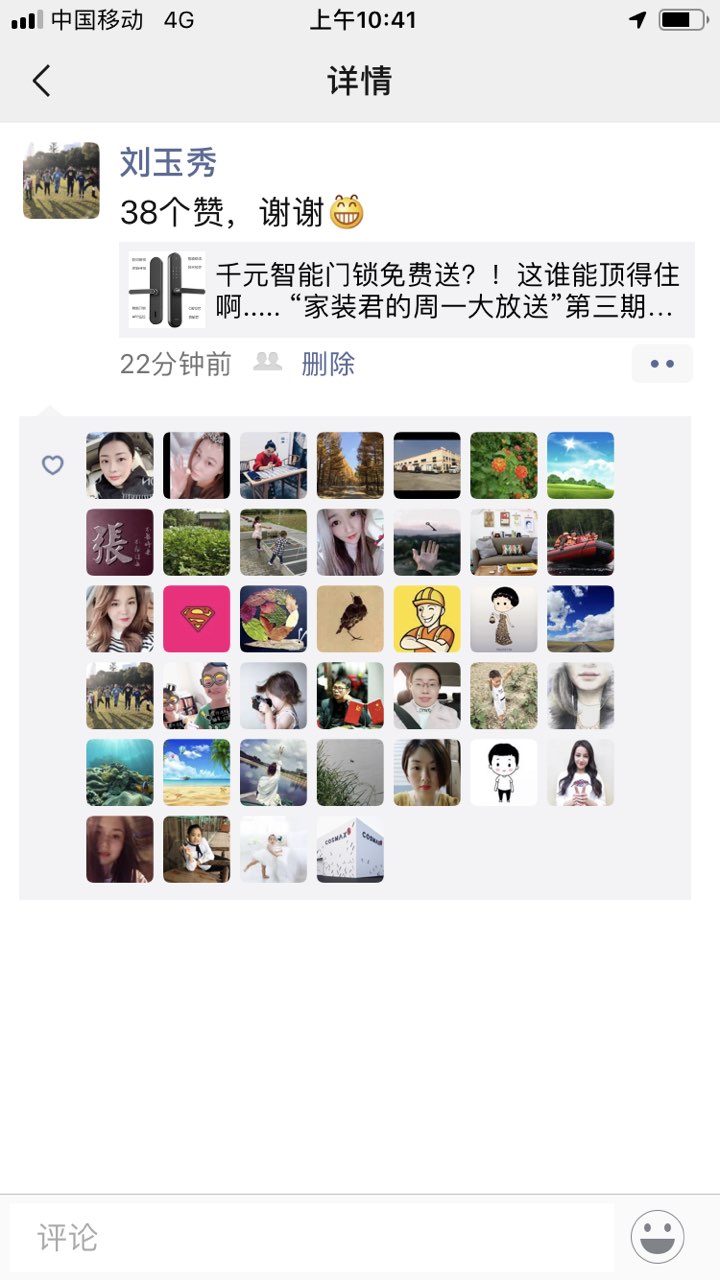Image resolution: width=720 pixels, height=1280 pixels.
Task: View who can see this post
Action: click(x=267, y=363)
